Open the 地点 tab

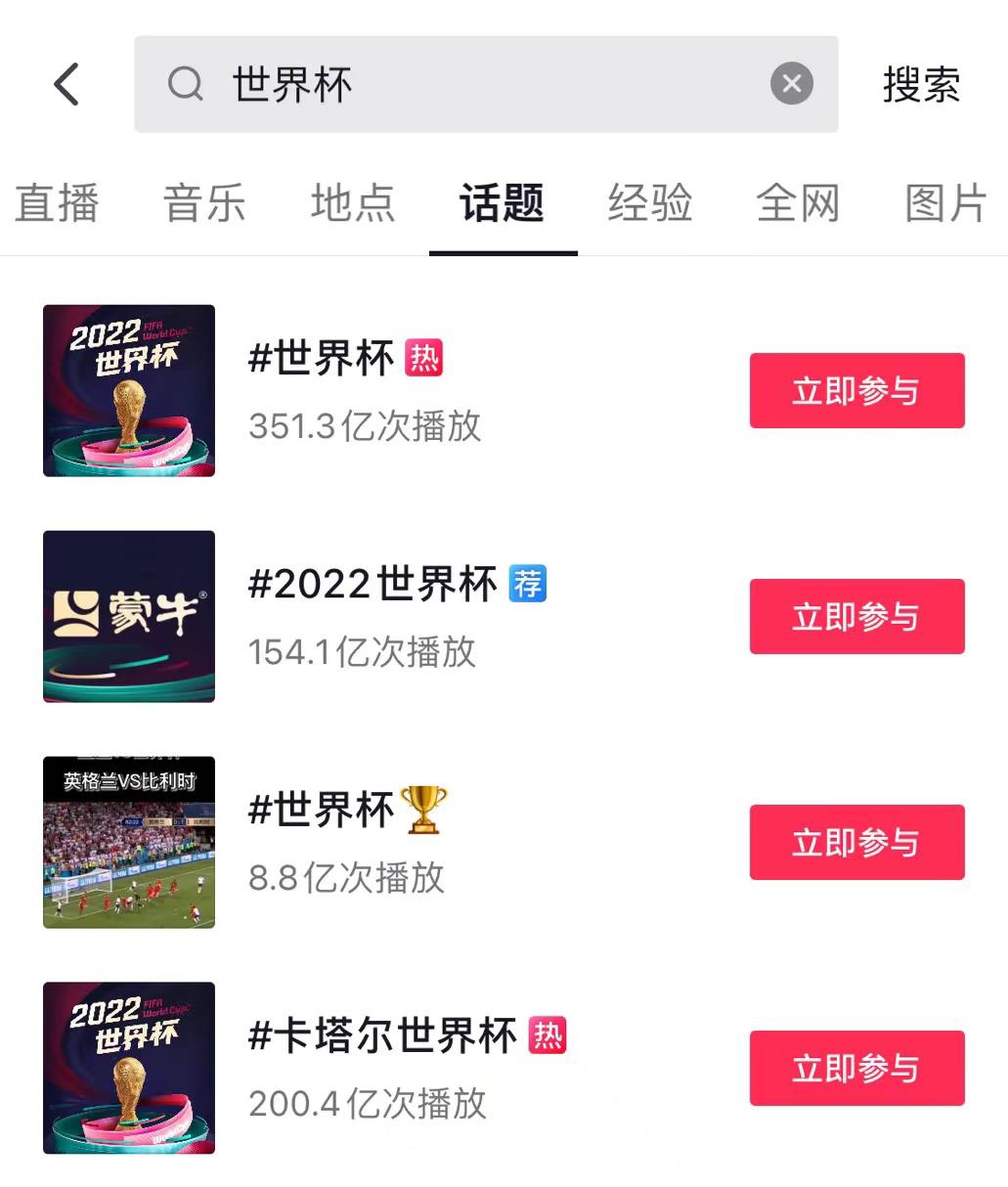tap(351, 204)
